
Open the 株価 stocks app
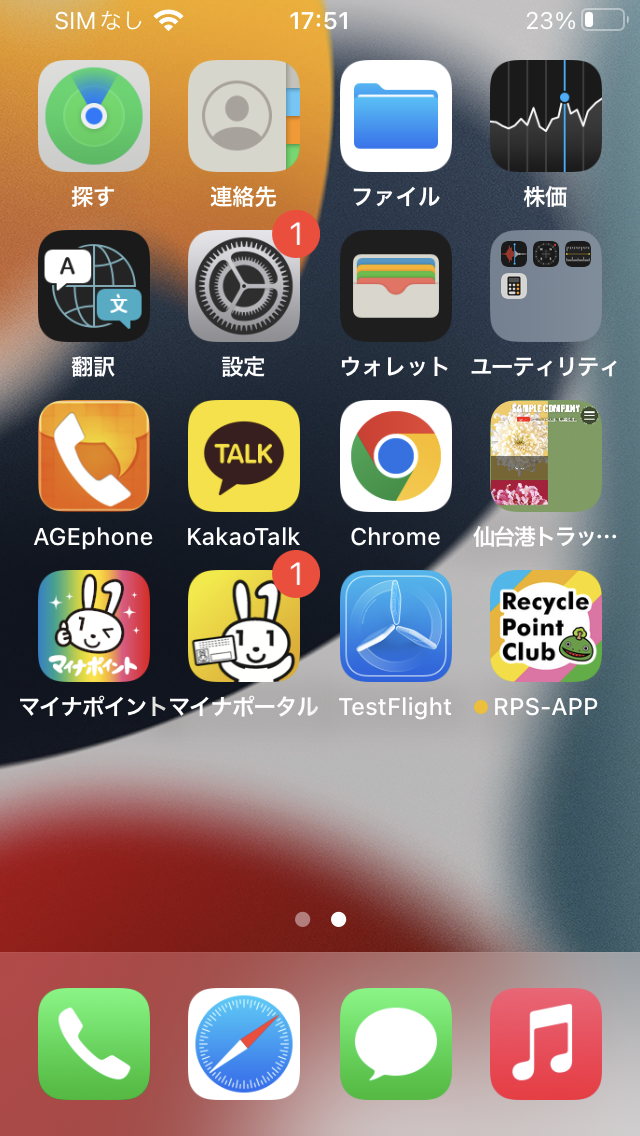coord(546,116)
